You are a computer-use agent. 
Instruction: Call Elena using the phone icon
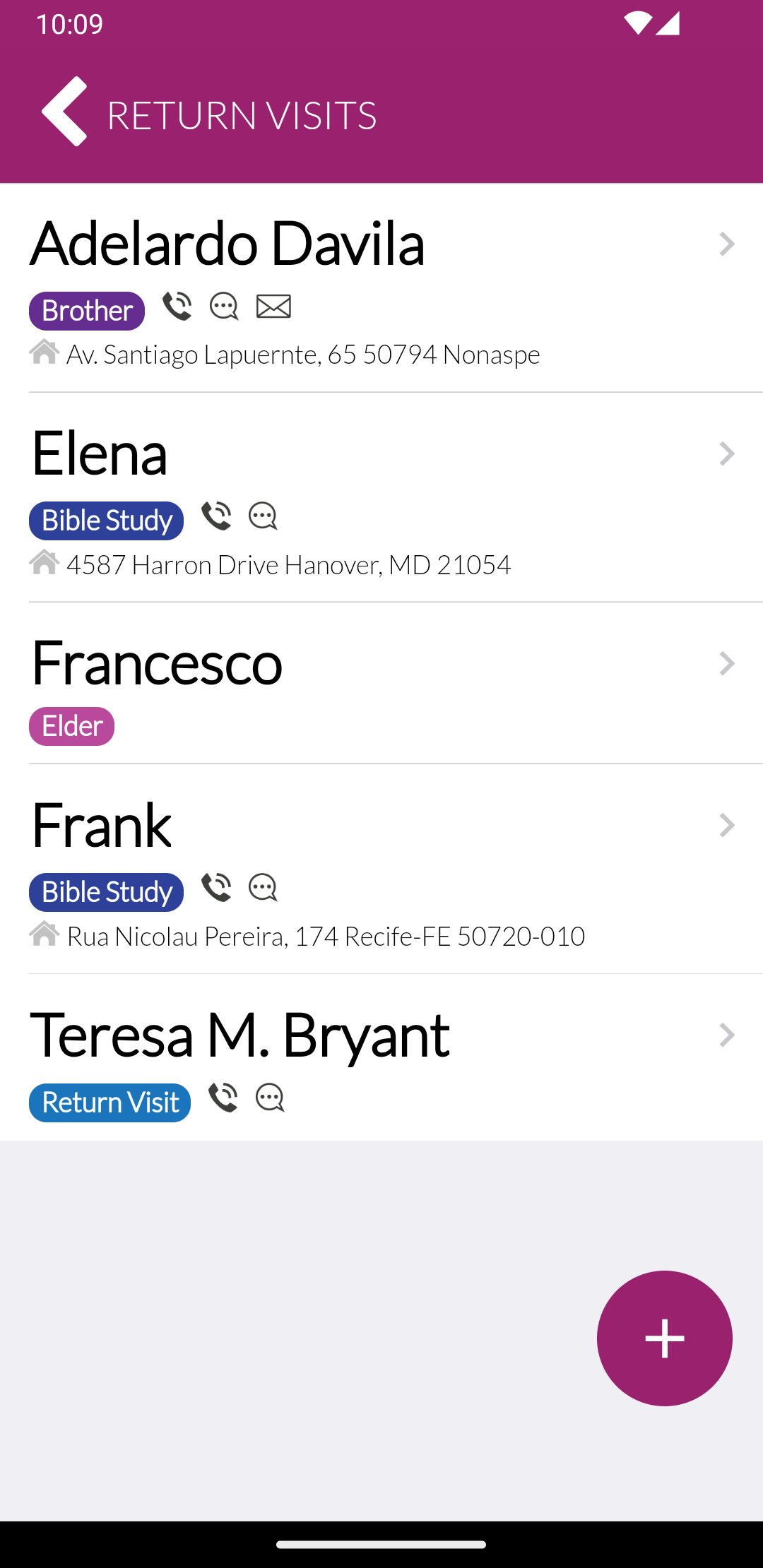[216, 516]
